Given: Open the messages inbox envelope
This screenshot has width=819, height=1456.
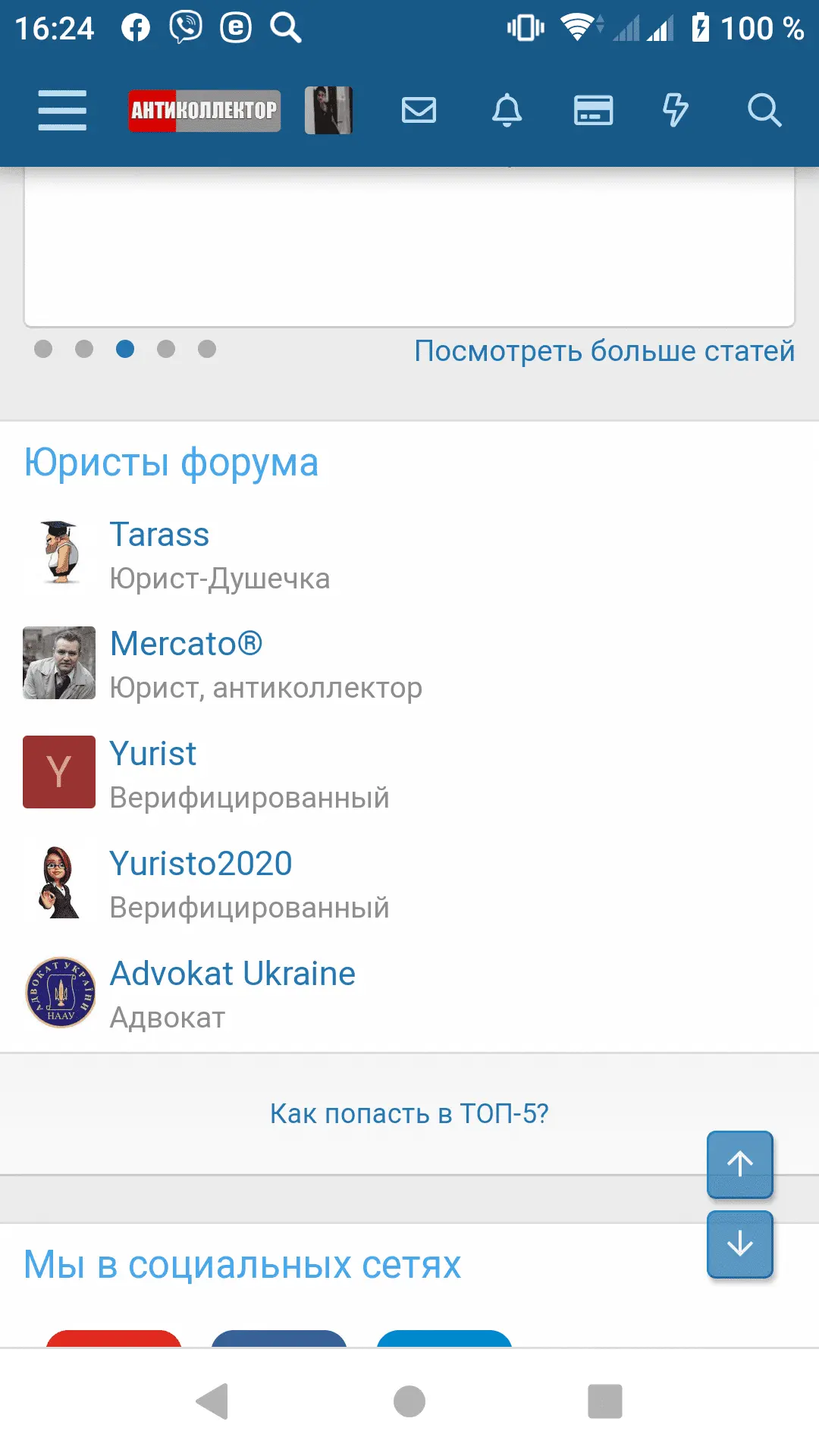Looking at the screenshot, I should point(419,111).
